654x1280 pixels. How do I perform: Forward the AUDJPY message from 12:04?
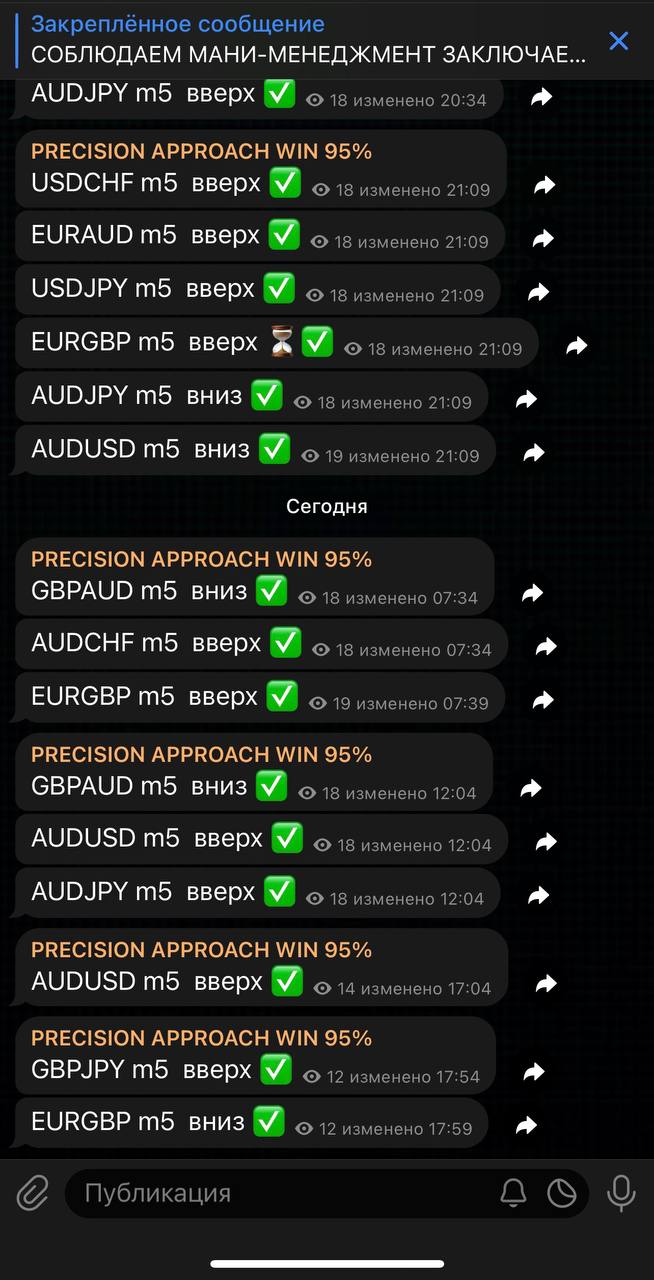pos(538,895)
